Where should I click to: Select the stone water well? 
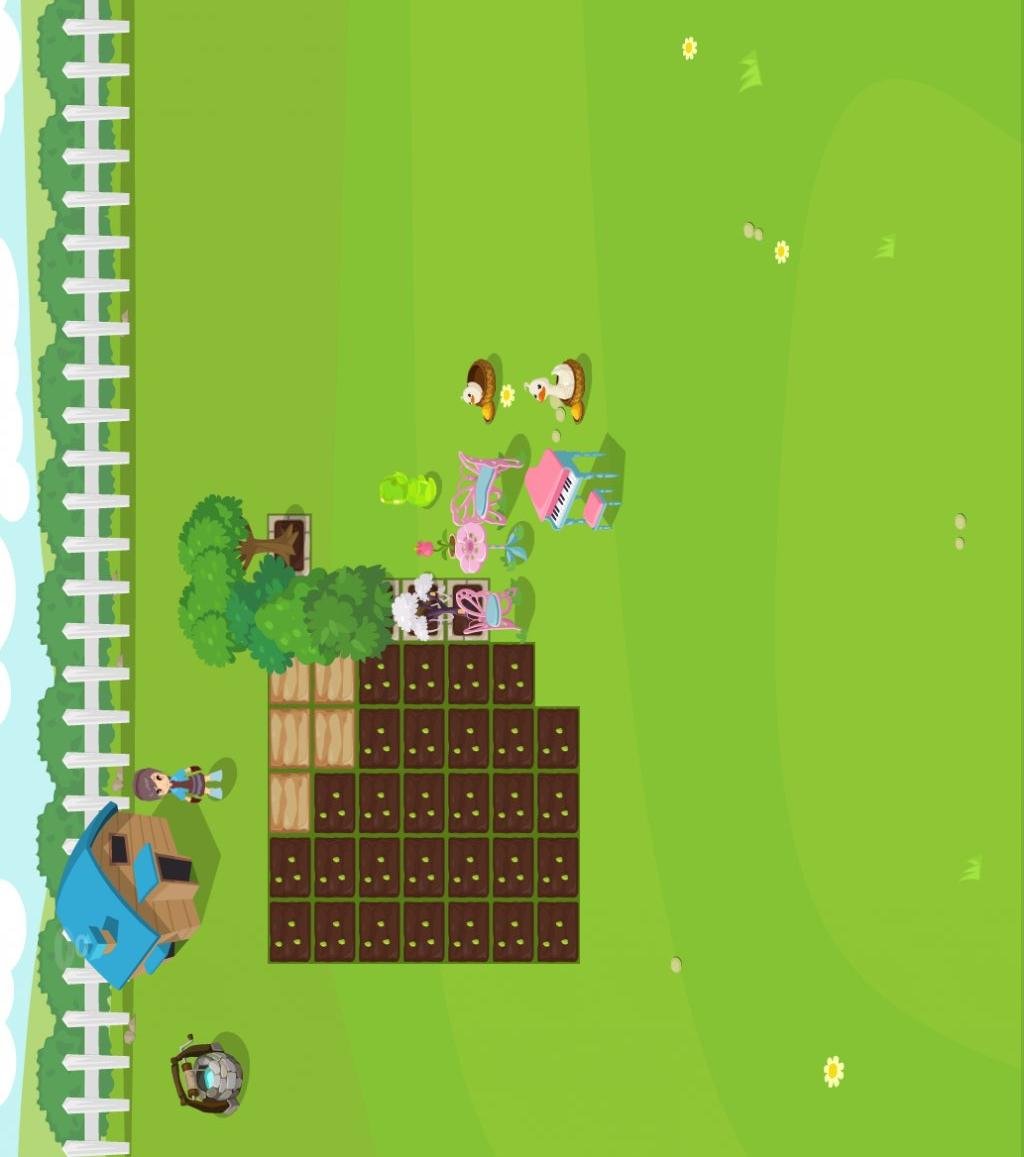[x=210, y=1077]
